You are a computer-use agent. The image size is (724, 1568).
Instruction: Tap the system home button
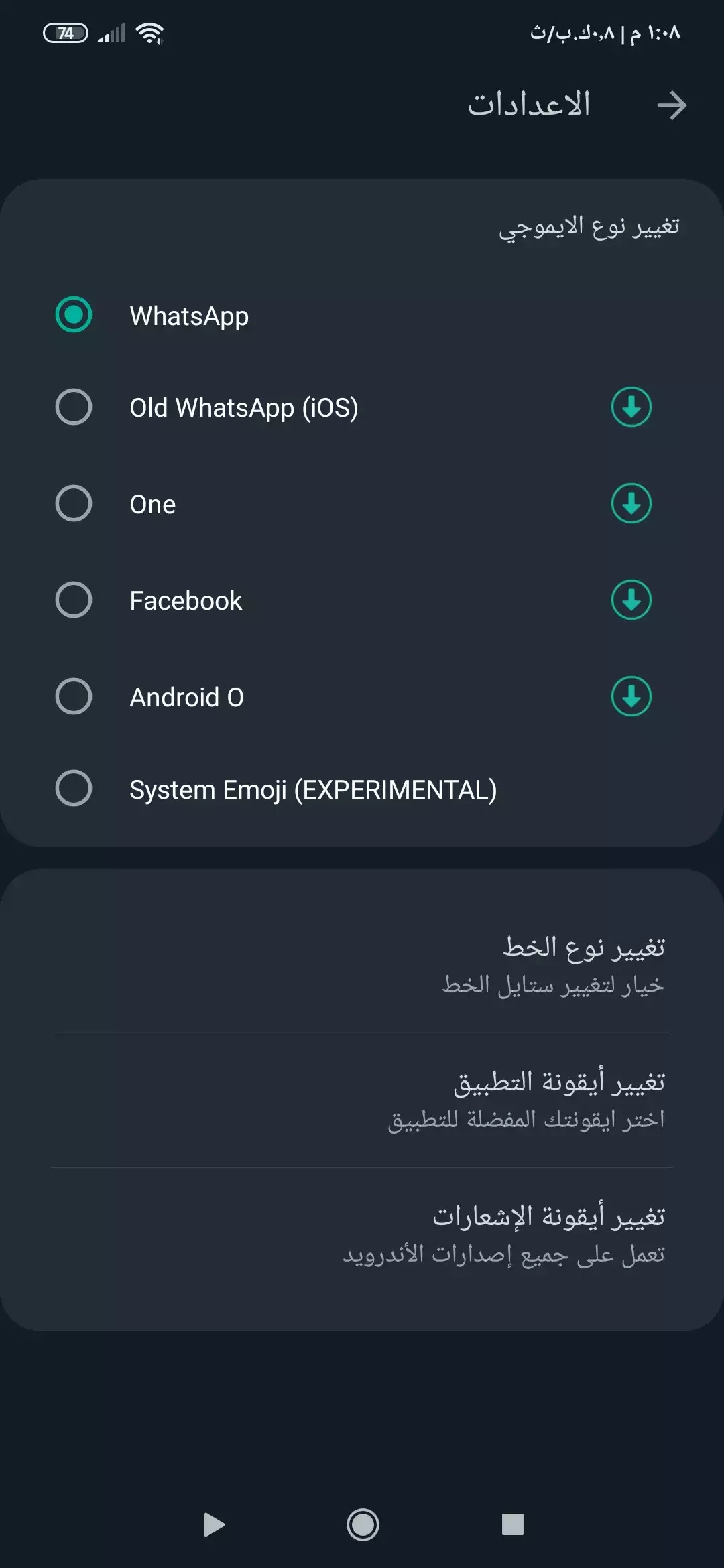click(x=363, y=1524)
